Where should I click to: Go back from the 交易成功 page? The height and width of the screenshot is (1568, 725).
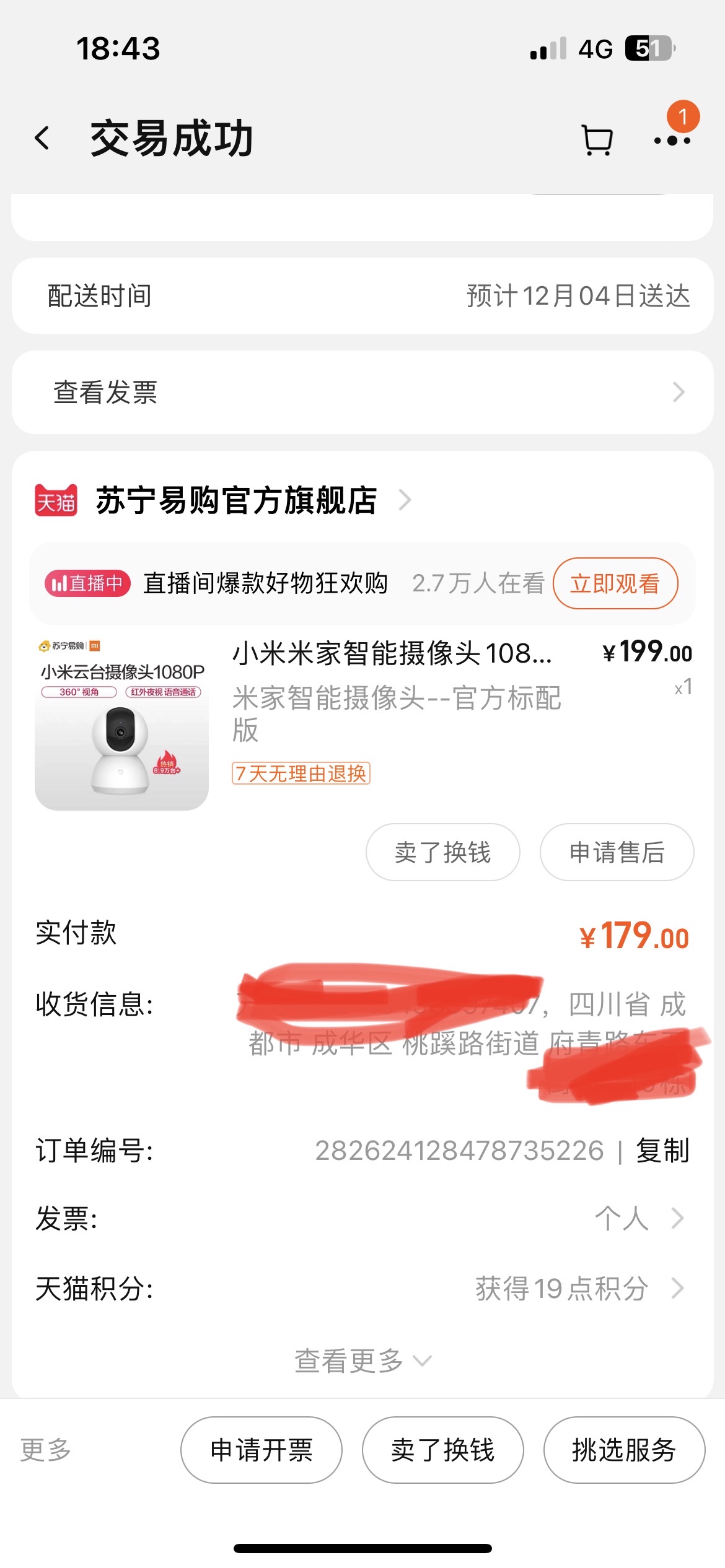[42, 138]
